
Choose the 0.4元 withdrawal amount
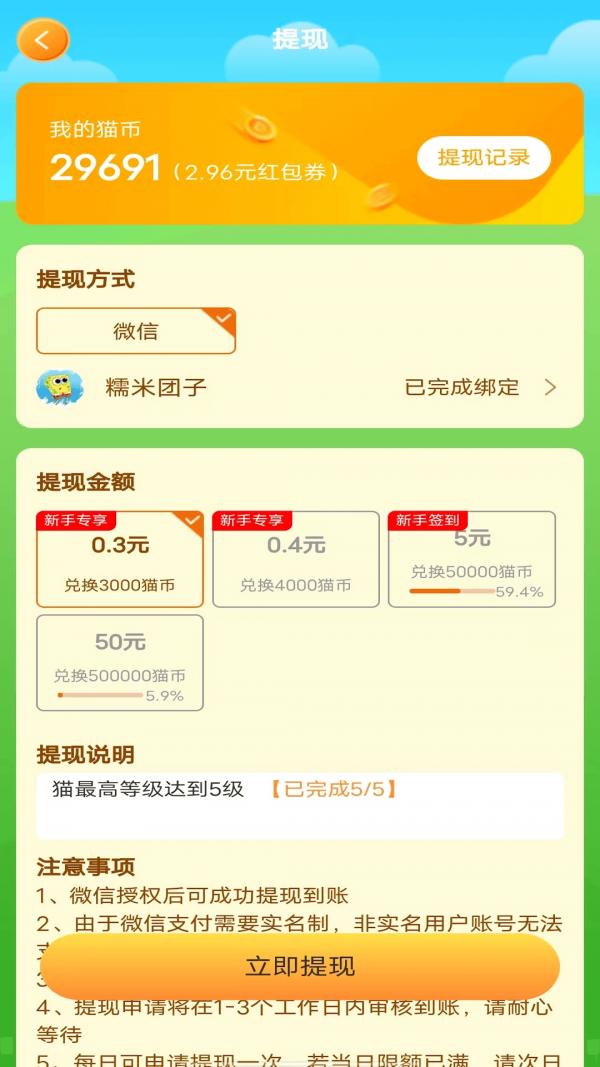[296, 559]
